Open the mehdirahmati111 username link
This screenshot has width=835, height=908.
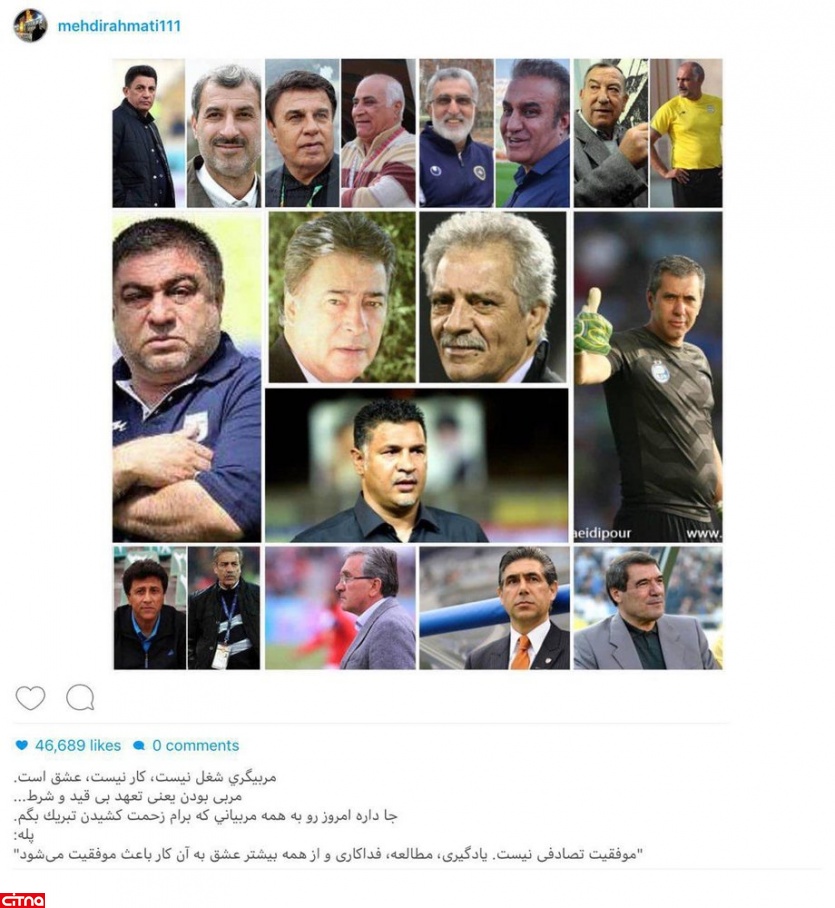click(x=119, y=26)
